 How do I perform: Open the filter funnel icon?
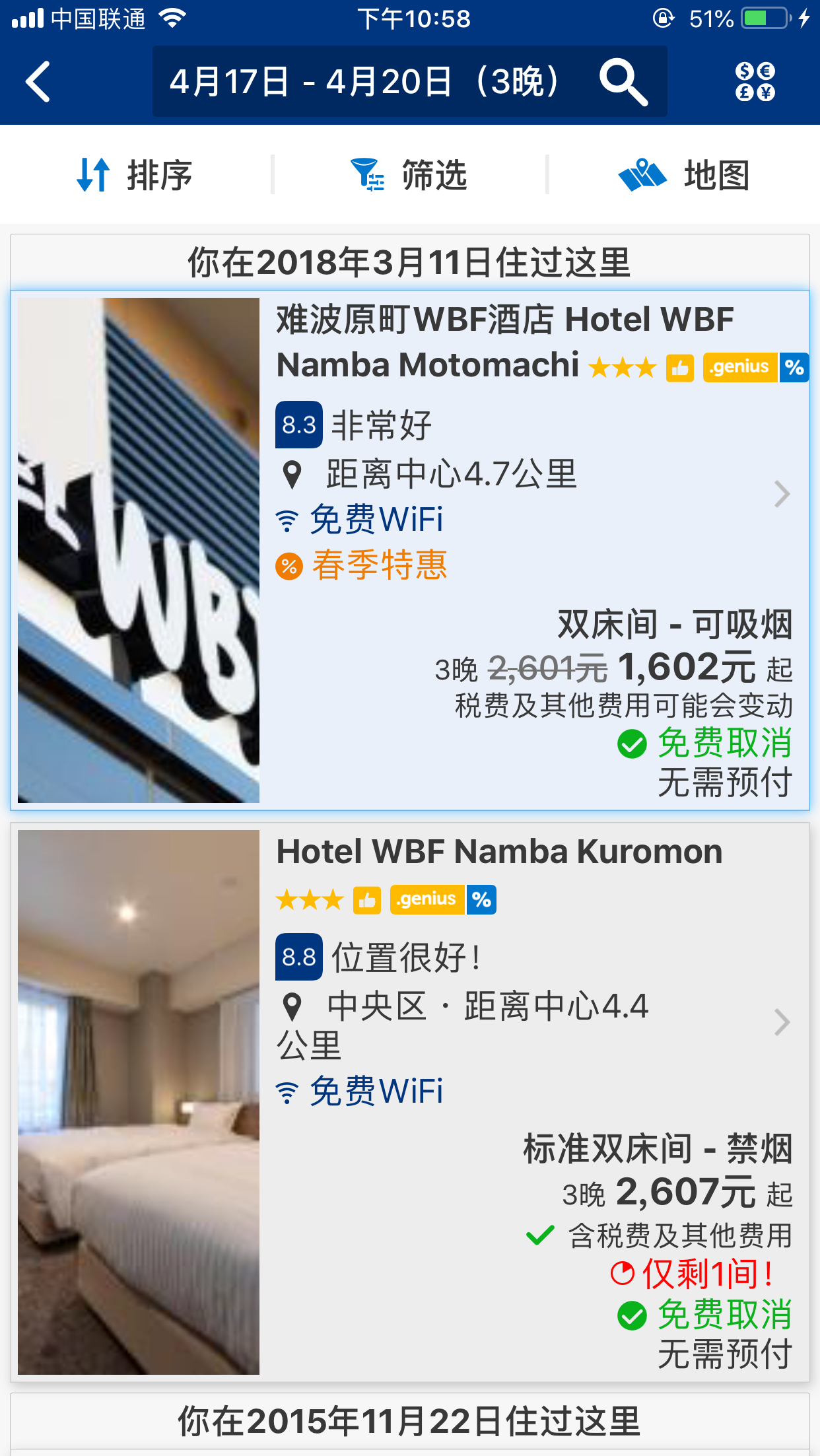pyautogui.click(x=368, y=174)
